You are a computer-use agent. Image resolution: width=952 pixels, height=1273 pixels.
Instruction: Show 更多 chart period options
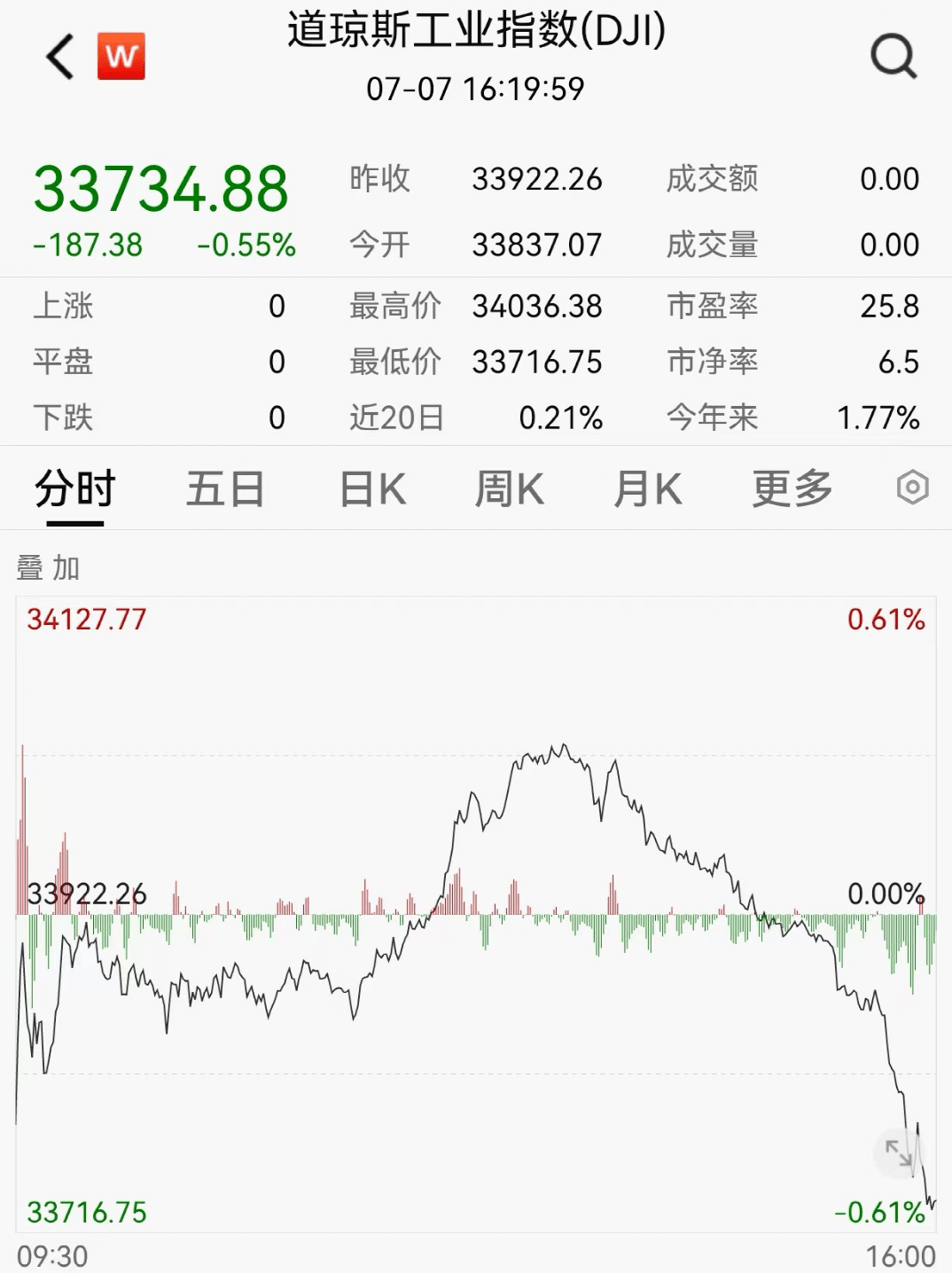point(792,489)
